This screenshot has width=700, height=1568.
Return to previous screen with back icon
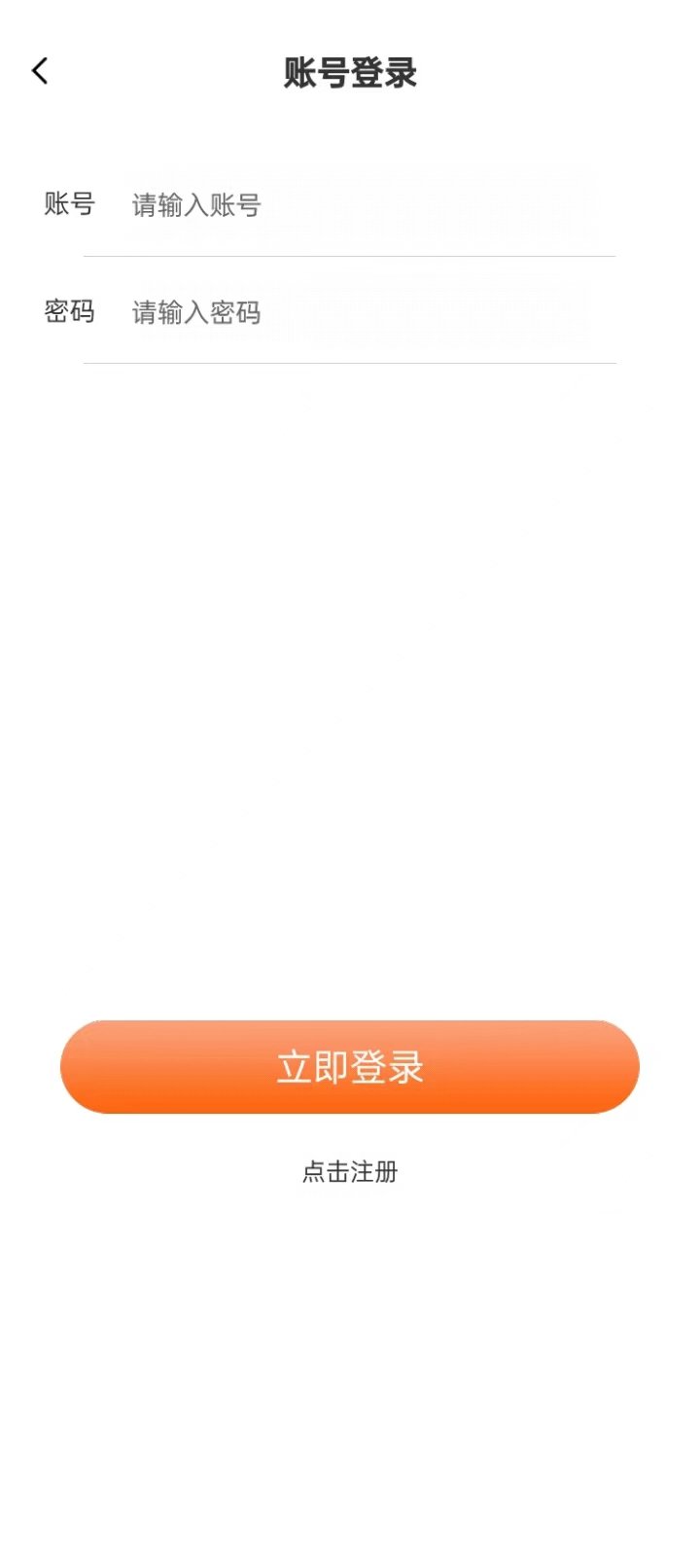tap(40, 70)
